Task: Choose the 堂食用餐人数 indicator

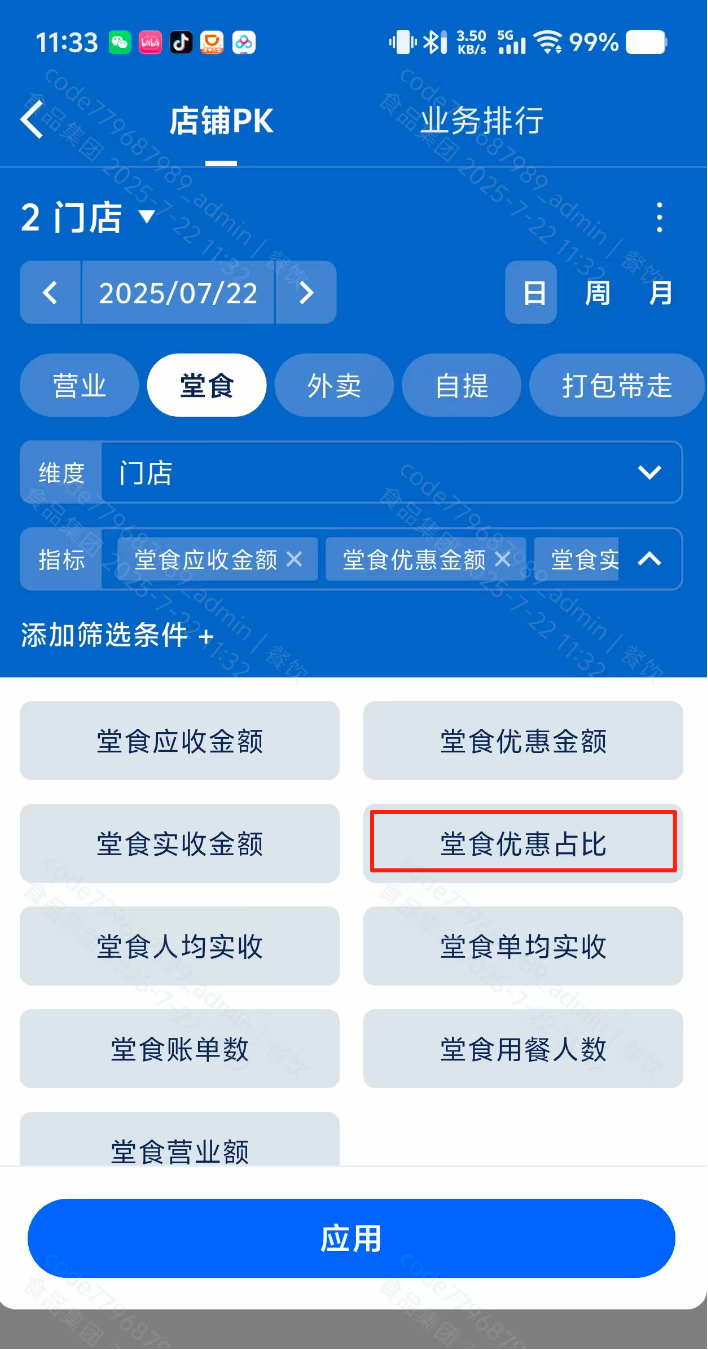Action: pyautogui.click(x=523, y=1048)
